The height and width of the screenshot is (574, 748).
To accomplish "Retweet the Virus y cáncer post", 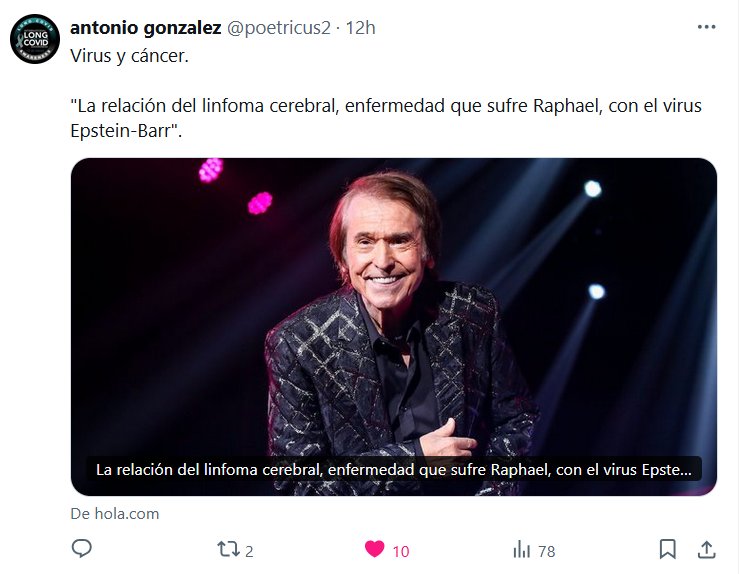I will coord(229,549).
